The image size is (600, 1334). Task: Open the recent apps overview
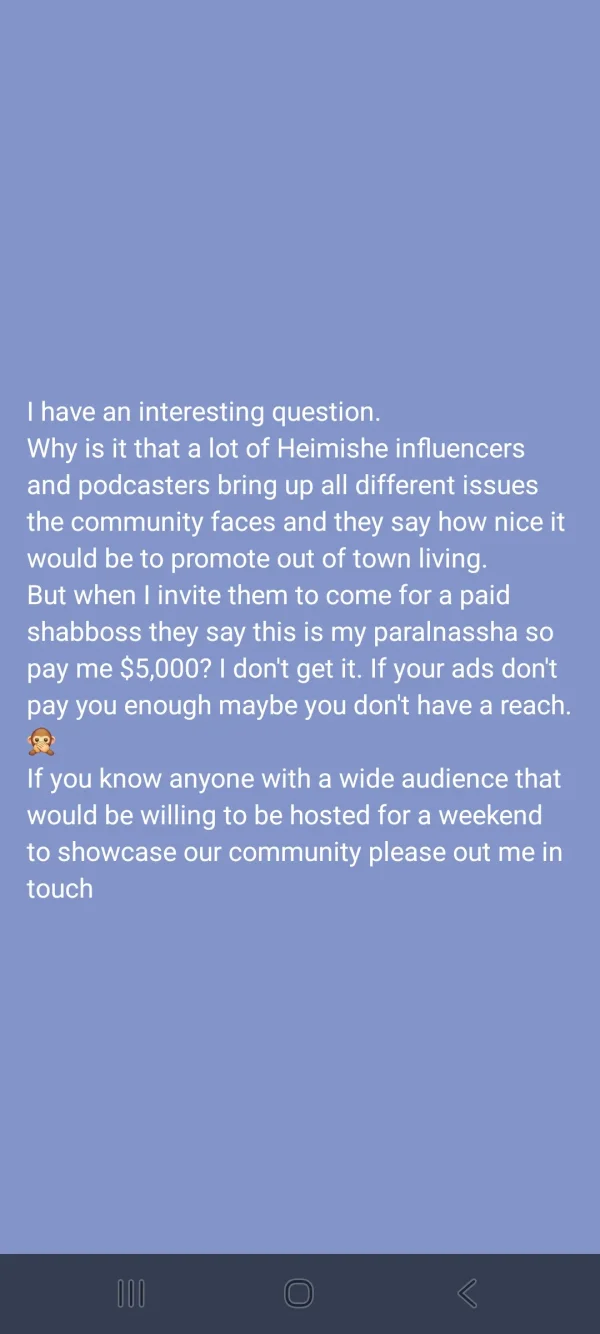pos(131,1293)
